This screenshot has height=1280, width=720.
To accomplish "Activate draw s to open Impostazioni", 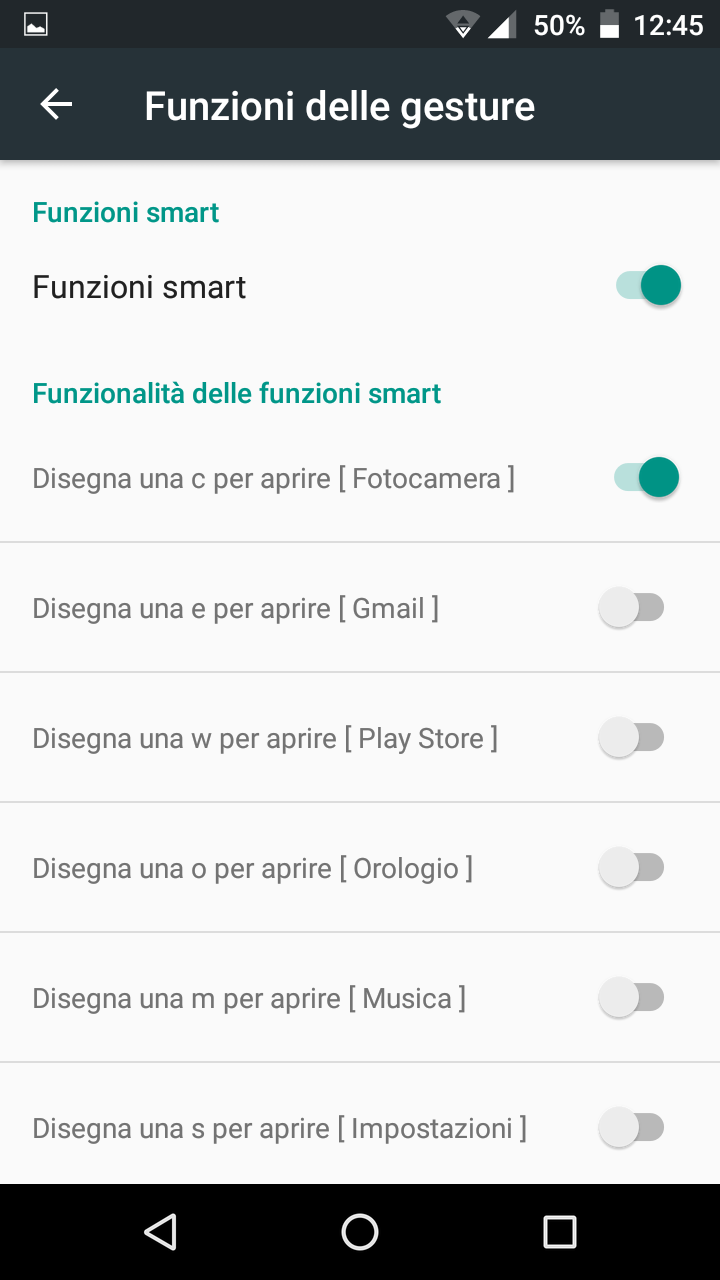I will pos(631,1128).
